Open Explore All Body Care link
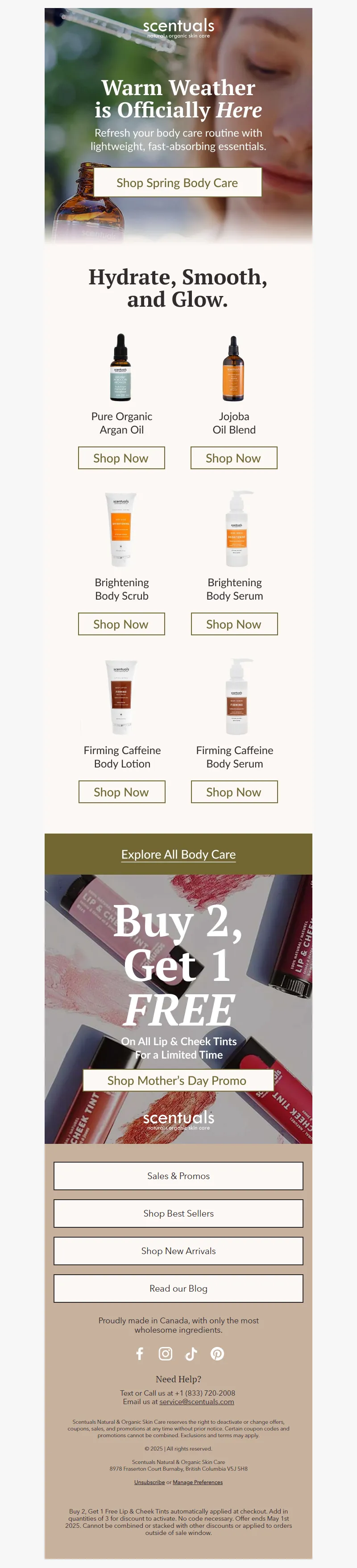The image size is (357, 1568). tap(178, 855)
